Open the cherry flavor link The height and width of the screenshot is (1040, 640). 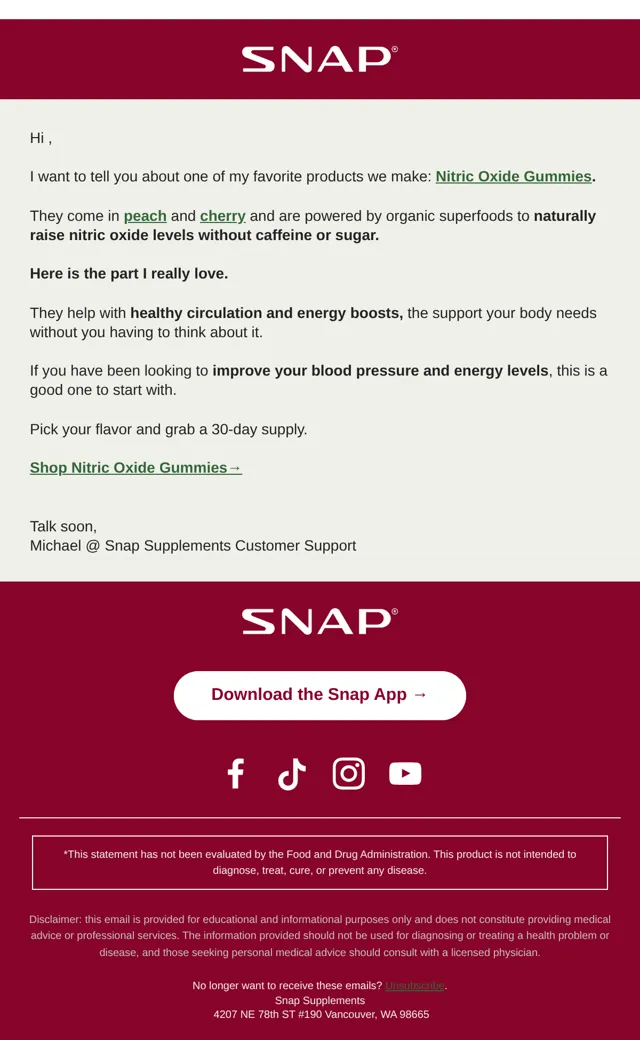tap(223, 216)
